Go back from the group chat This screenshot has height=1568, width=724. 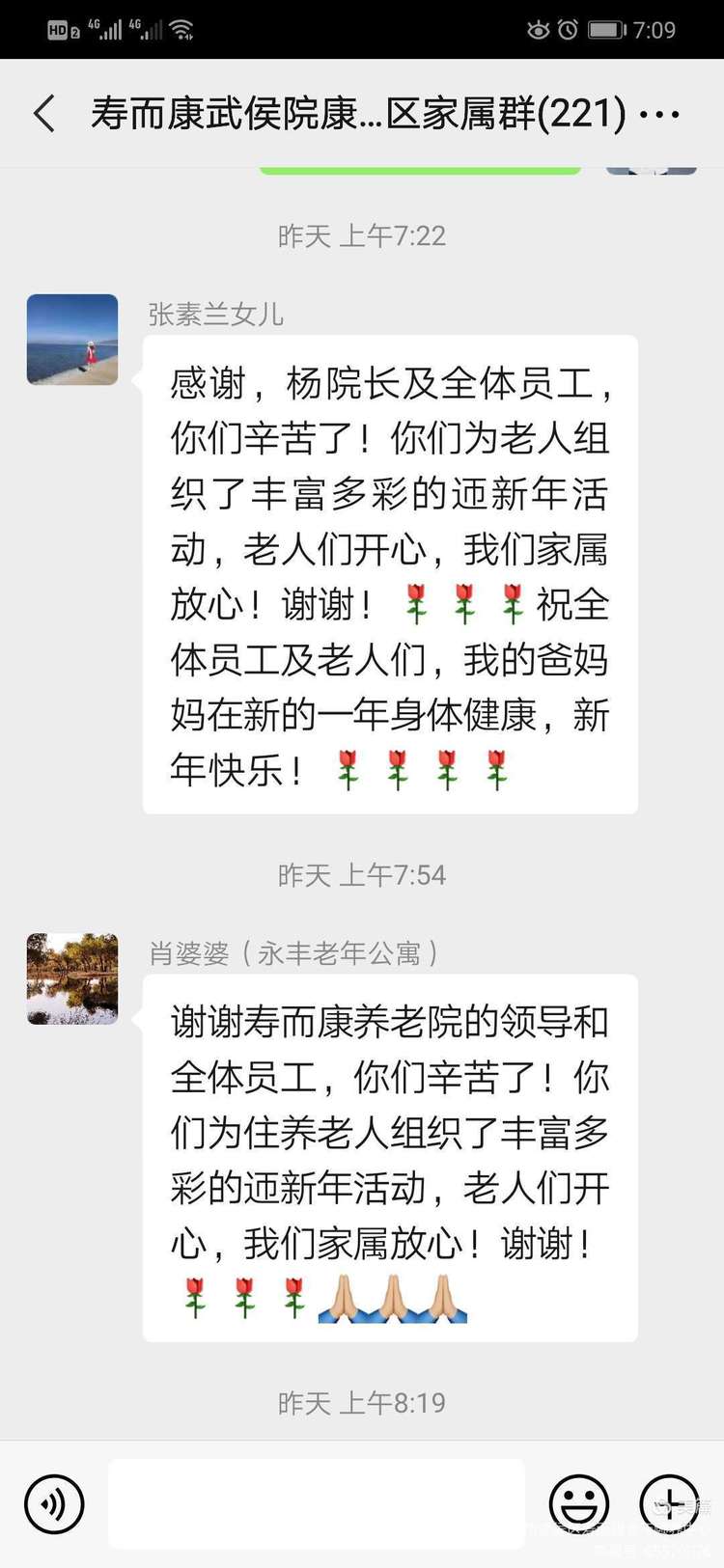[44, 114]
